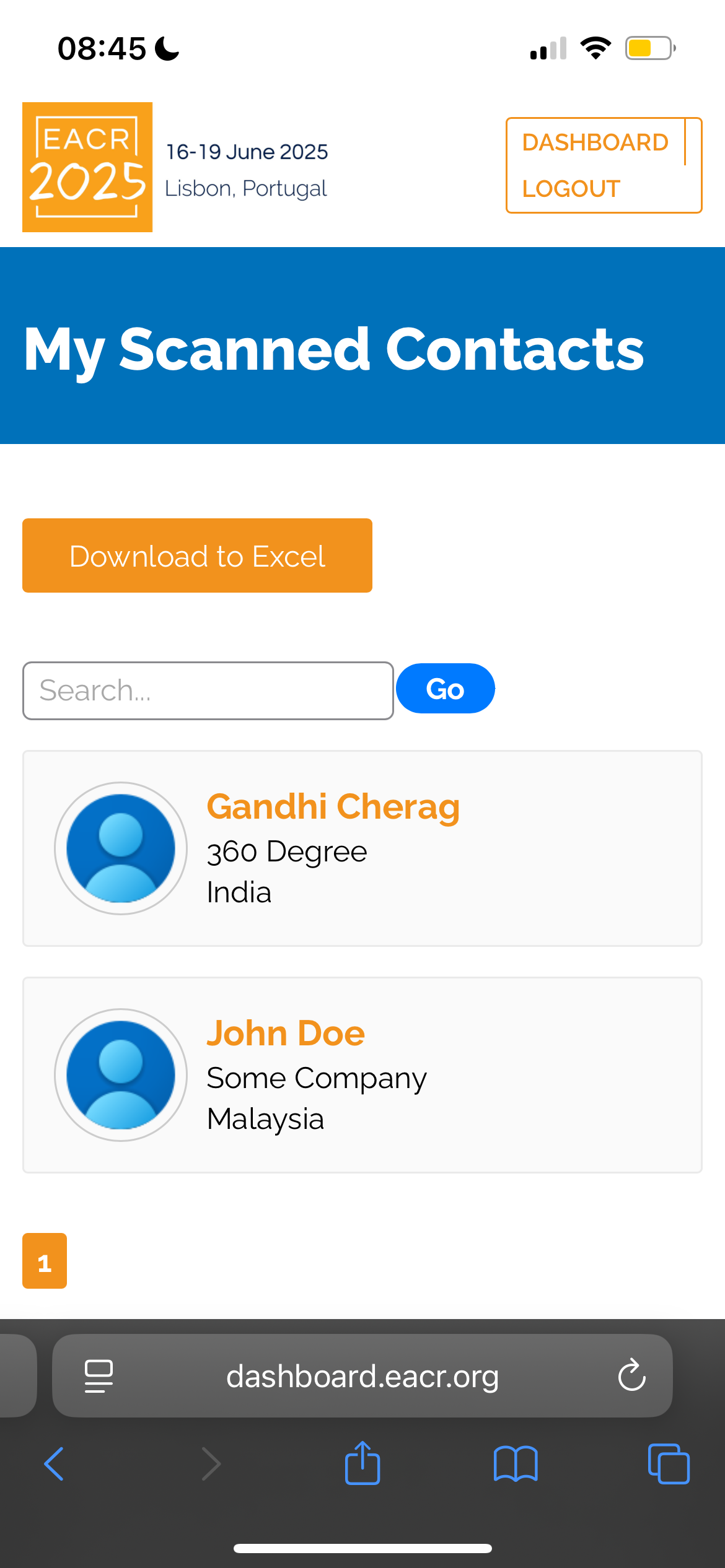Reload the dashboard.eacr.org page
This screenshot has height=1568, width=725.
631,1375
